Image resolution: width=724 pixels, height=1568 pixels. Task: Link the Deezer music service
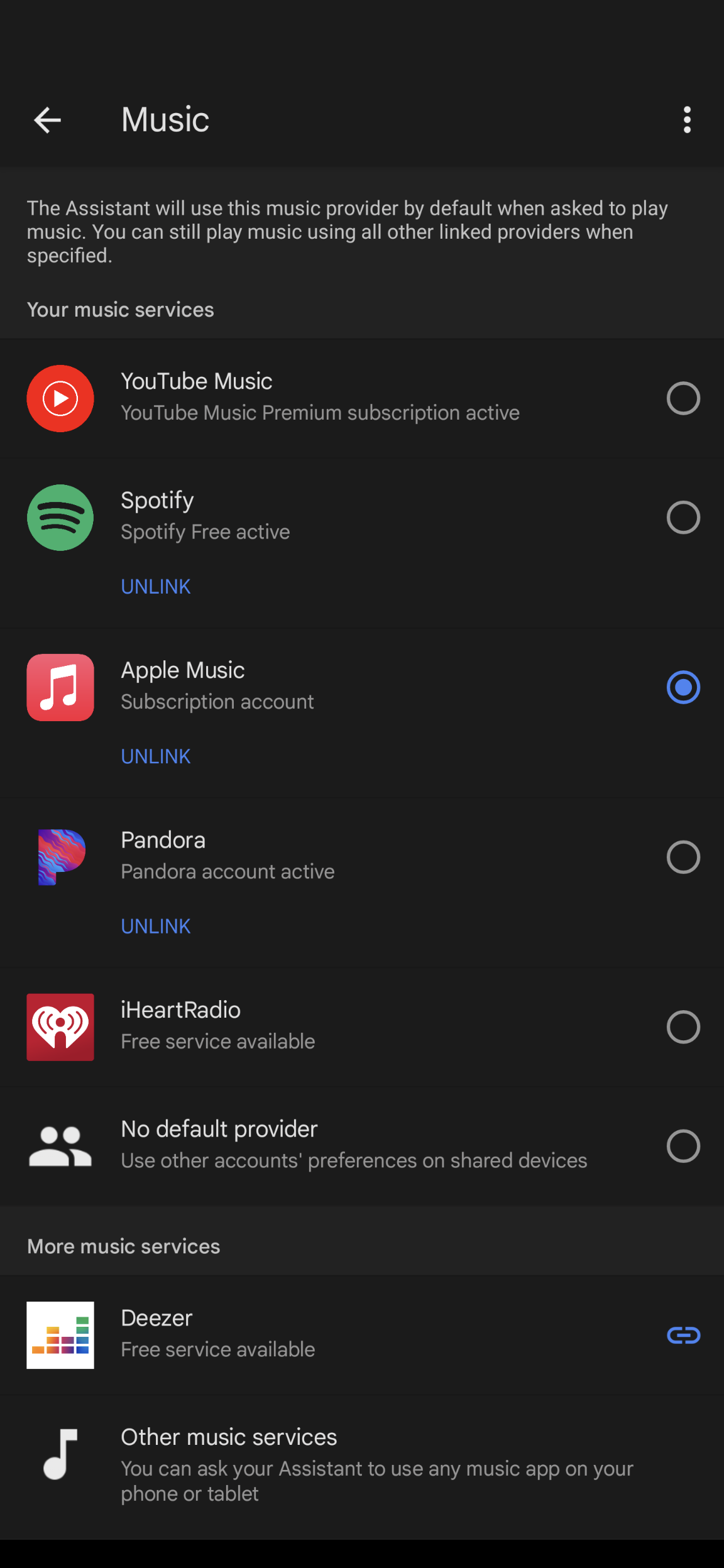coord(683,1335)
